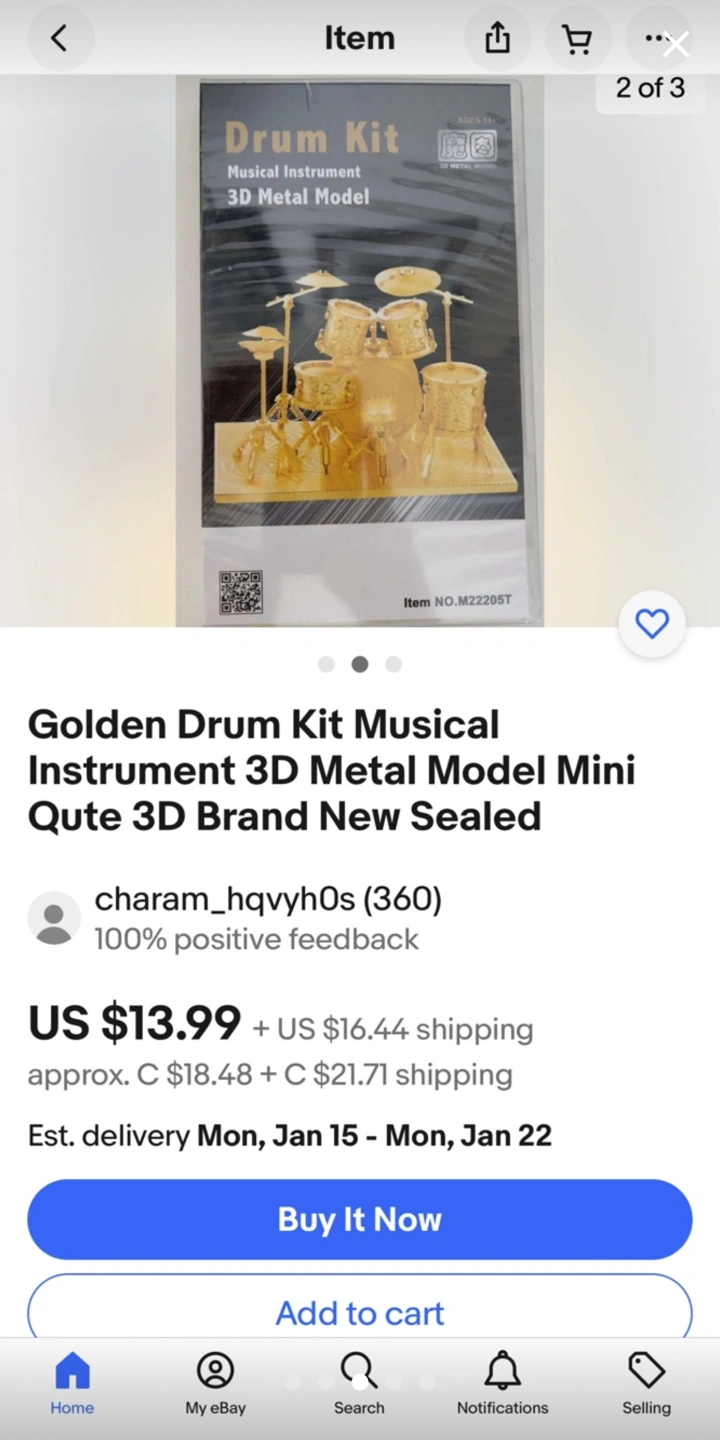Add the item to your watchlist heart
The image size is (720, 1440).
pos(652,624)
